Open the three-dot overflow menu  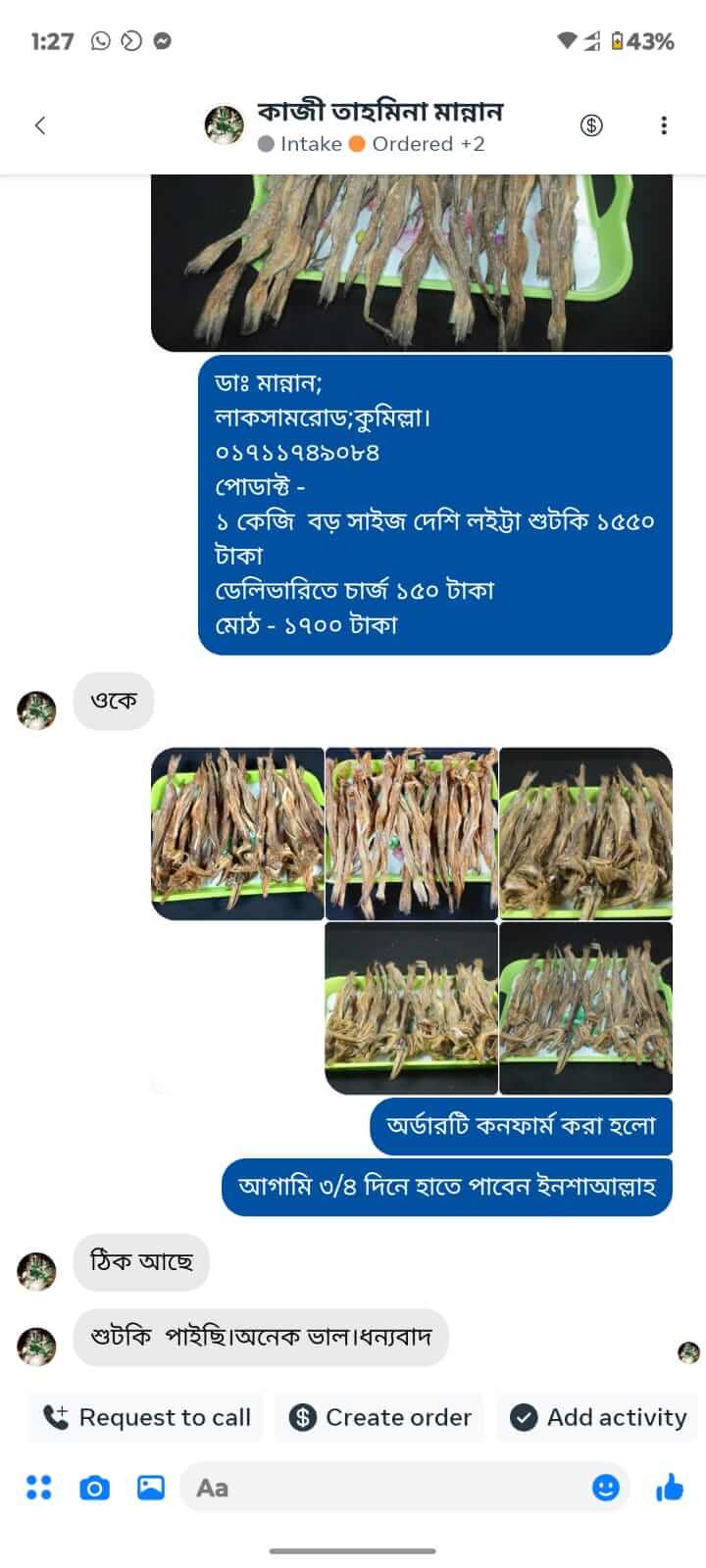(x=664, y=125)
